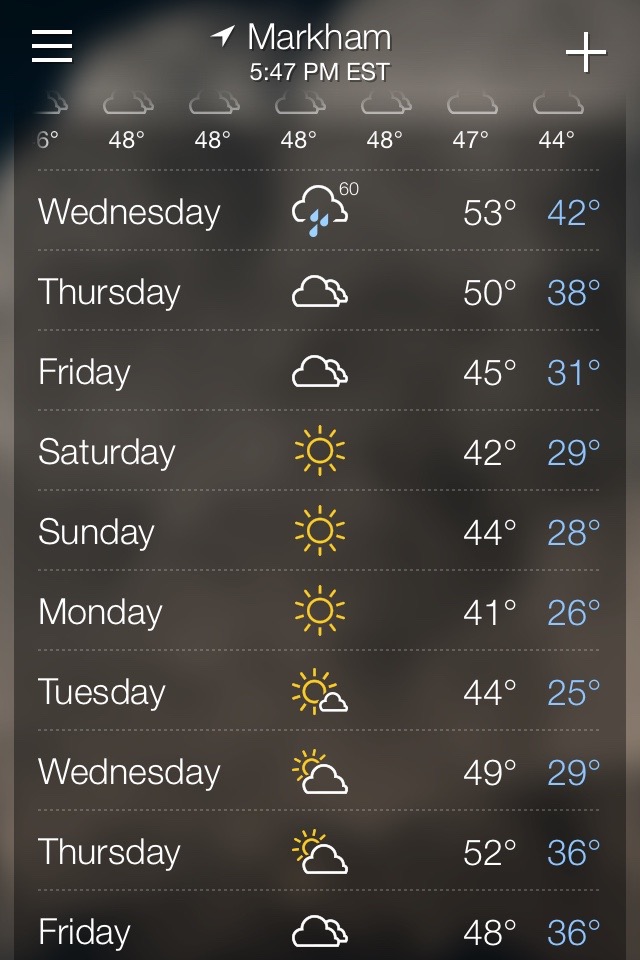Open the hamburger side menu

point(52,46)
